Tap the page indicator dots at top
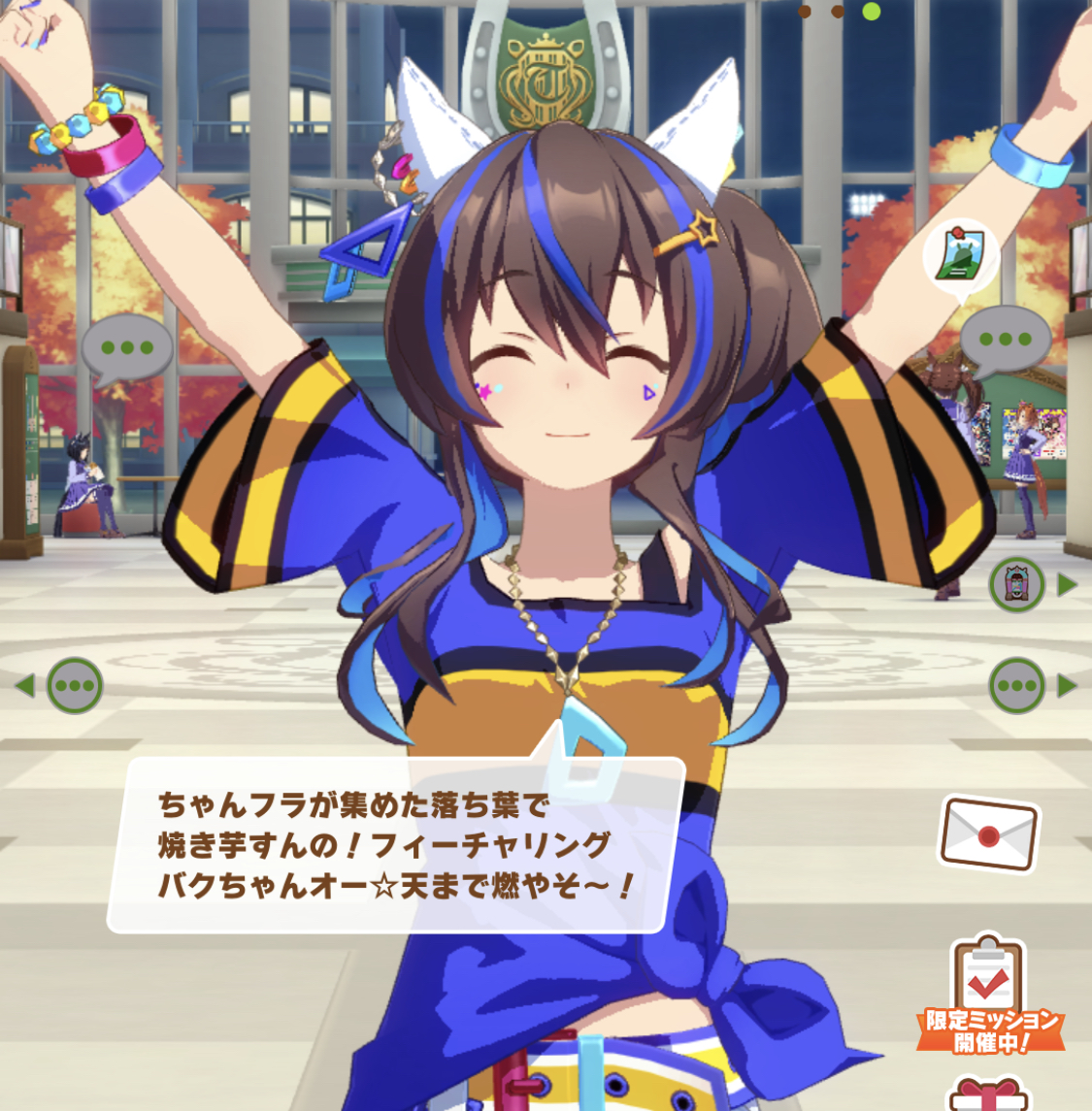This screenshot has height=1111, width=1092. 839,12
